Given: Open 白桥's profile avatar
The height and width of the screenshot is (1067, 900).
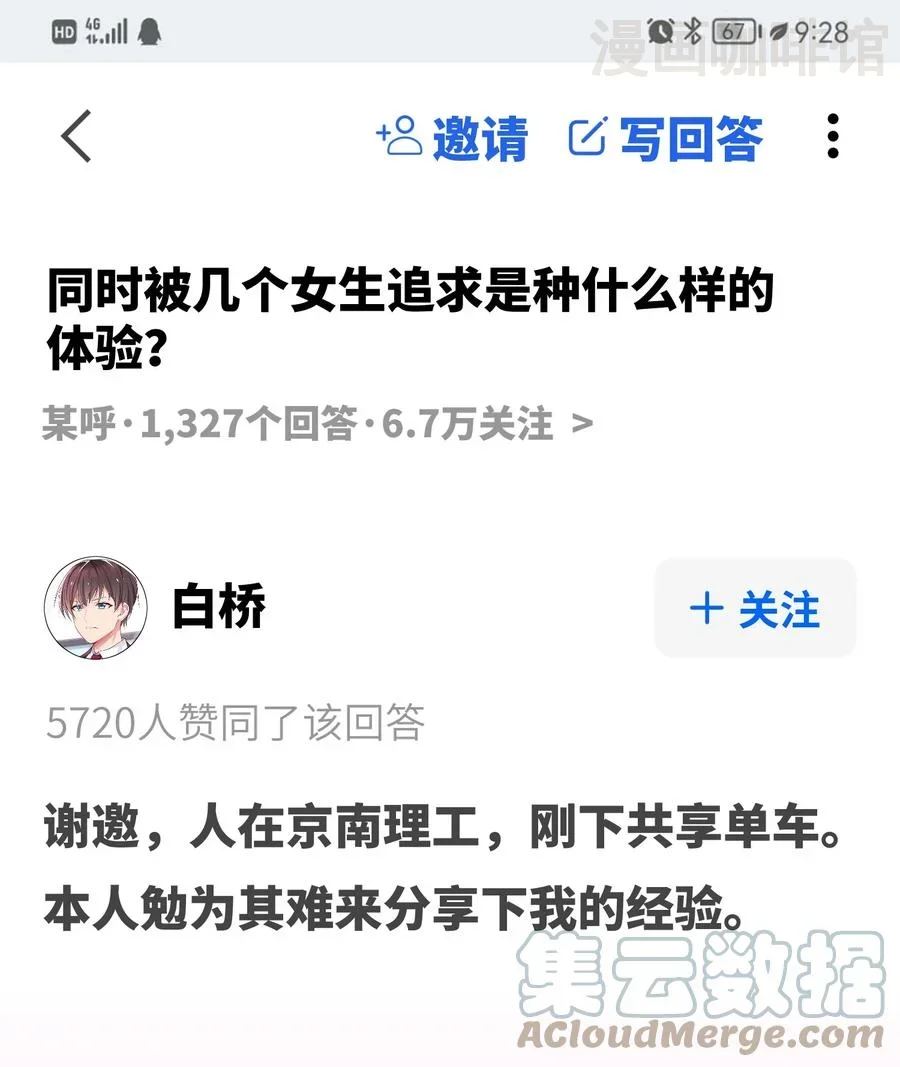Looking at the screenshot, I should pyautogui.click(x=96, y=608).
